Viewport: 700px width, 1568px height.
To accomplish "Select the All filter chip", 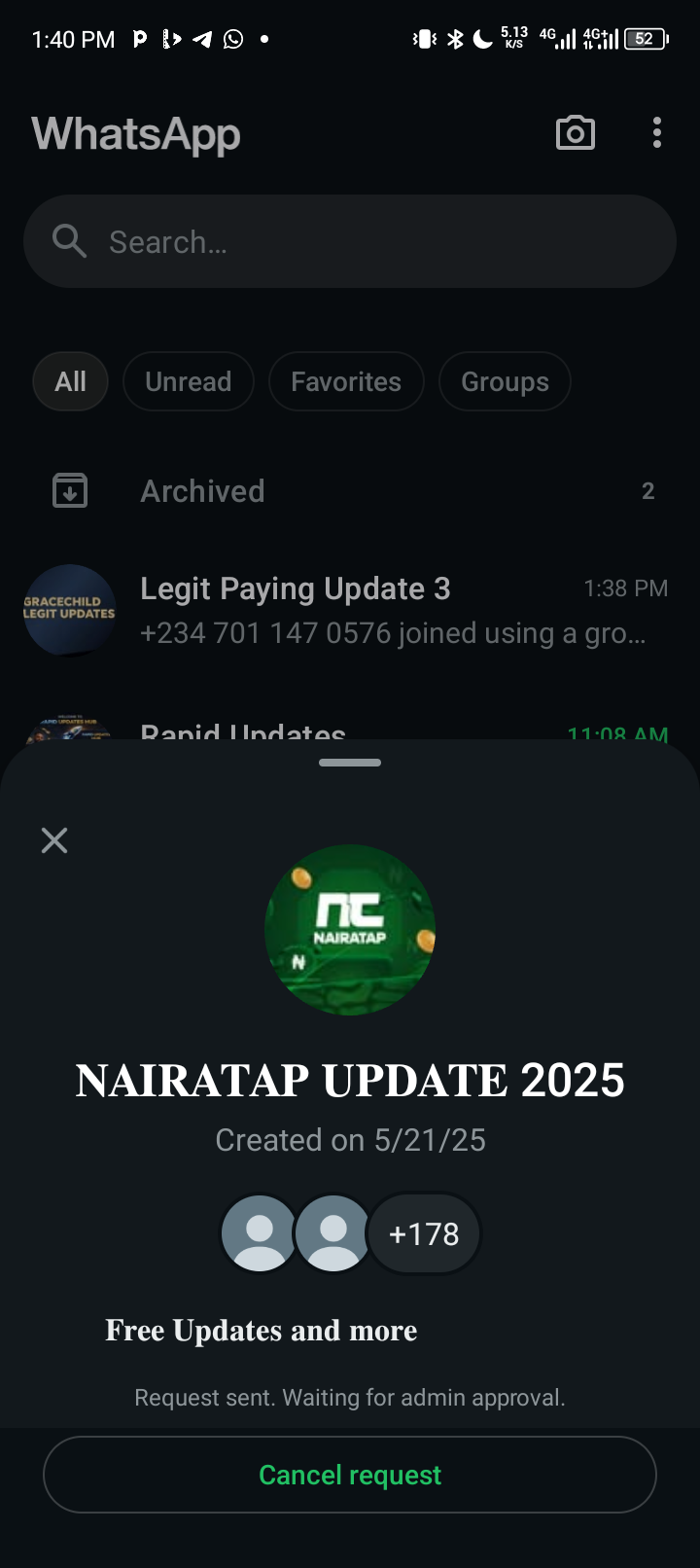I will click(70, 381).
